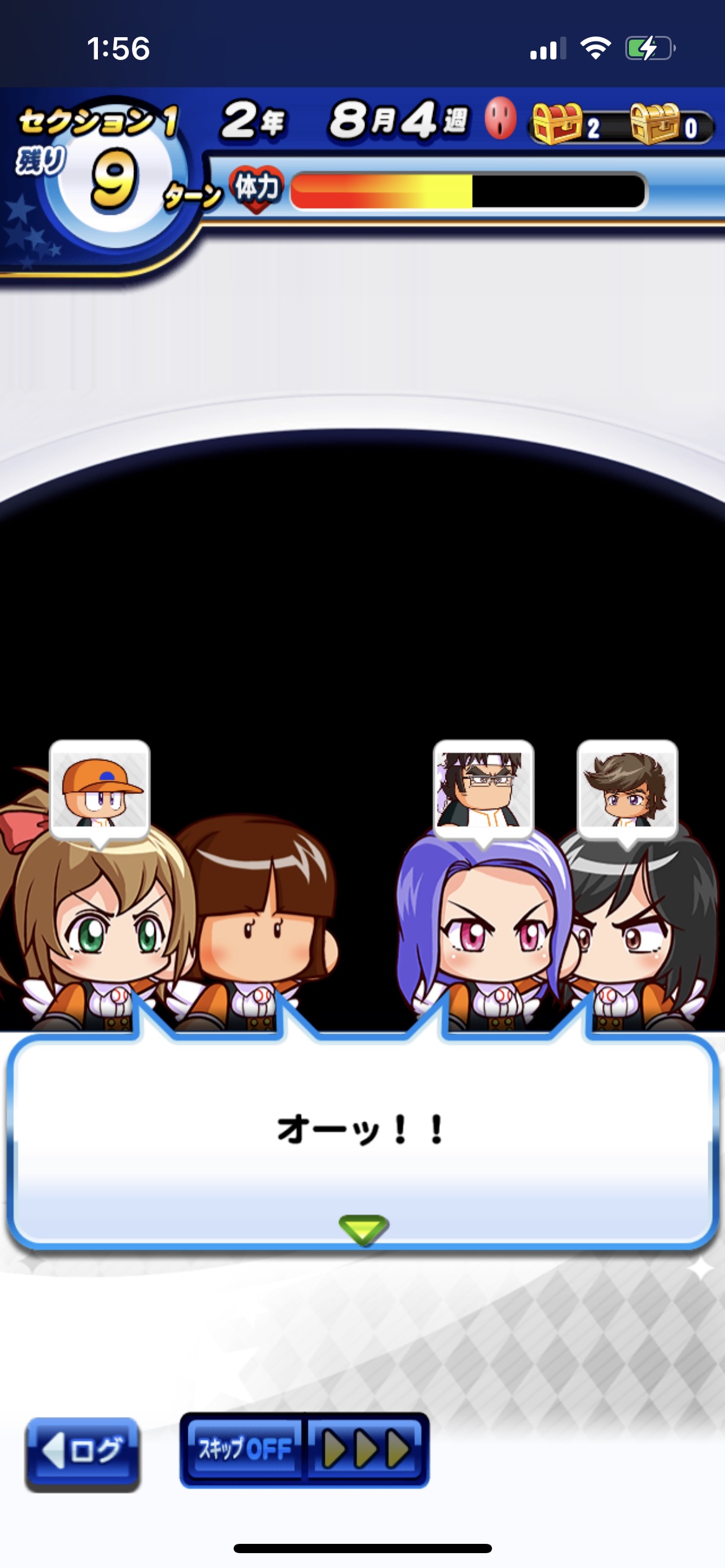This screenshot has height=1568, width=725.
Task: Tap the triple-arrow fast-forward button
Action: click(x=366, y=1449)
